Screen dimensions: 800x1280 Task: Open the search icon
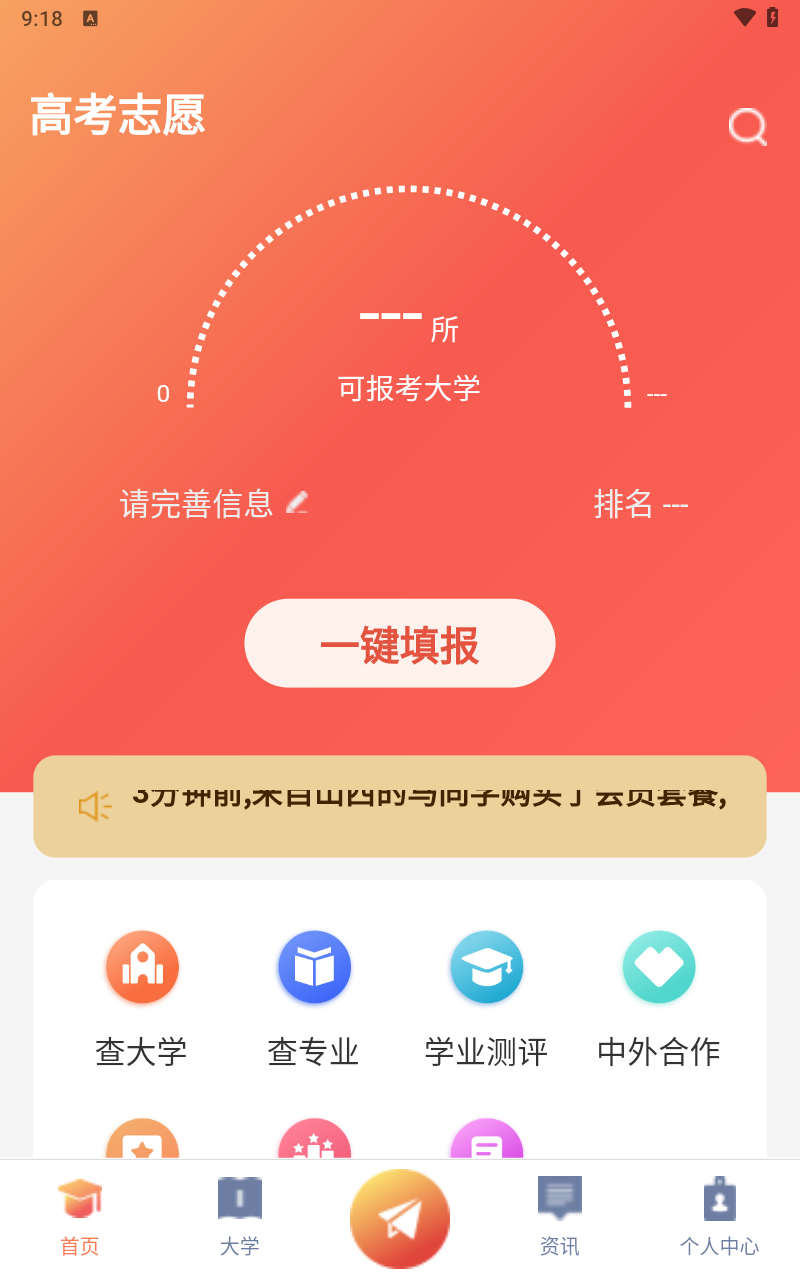747,127
